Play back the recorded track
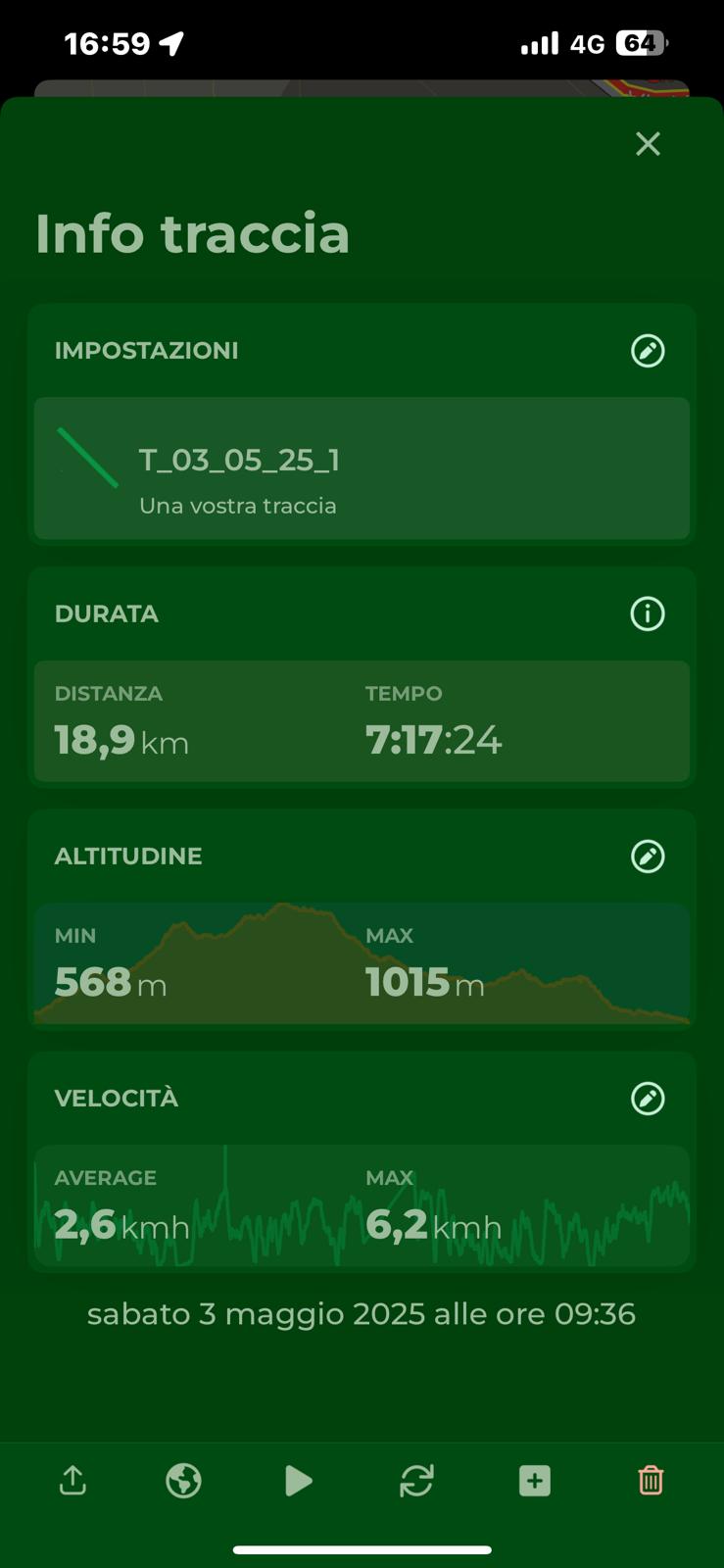724x1568 pixels. tap(299, 1481)
